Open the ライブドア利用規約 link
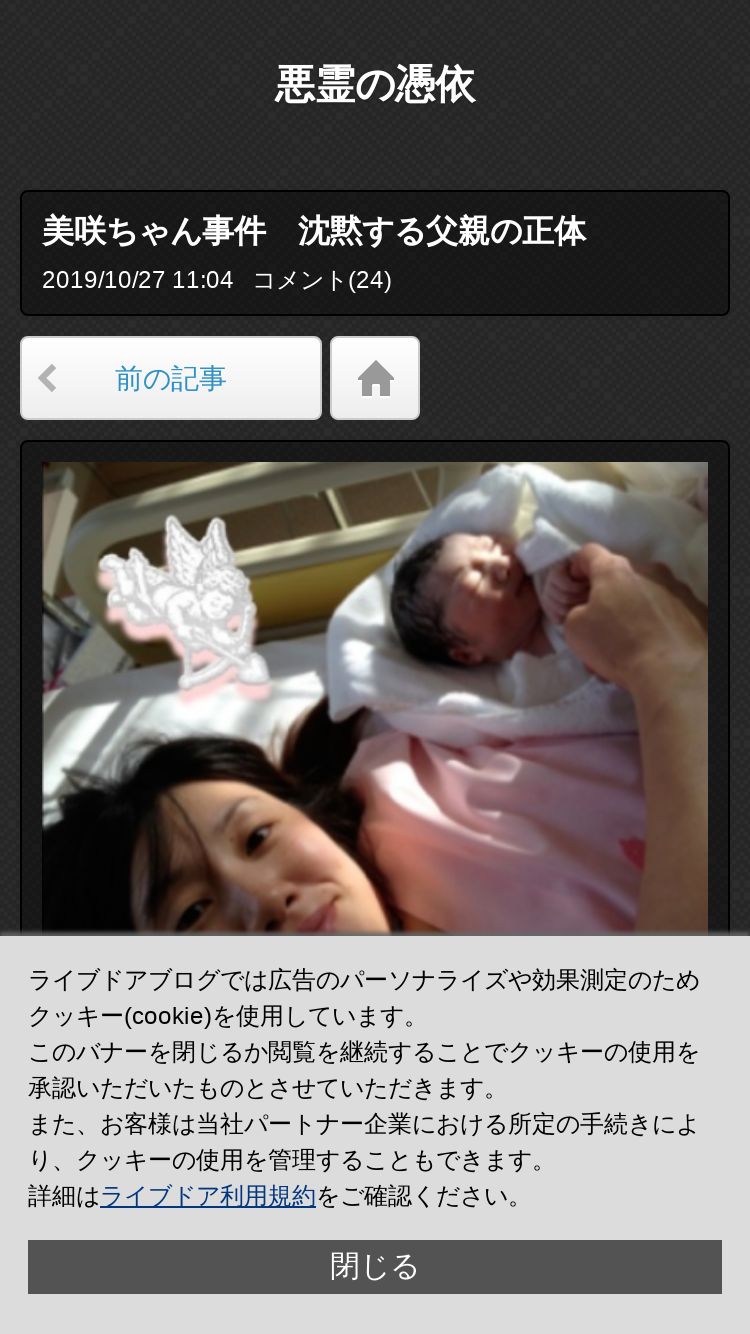The width and height of the screenshot is (750, 1334). tap(208, 1196)
